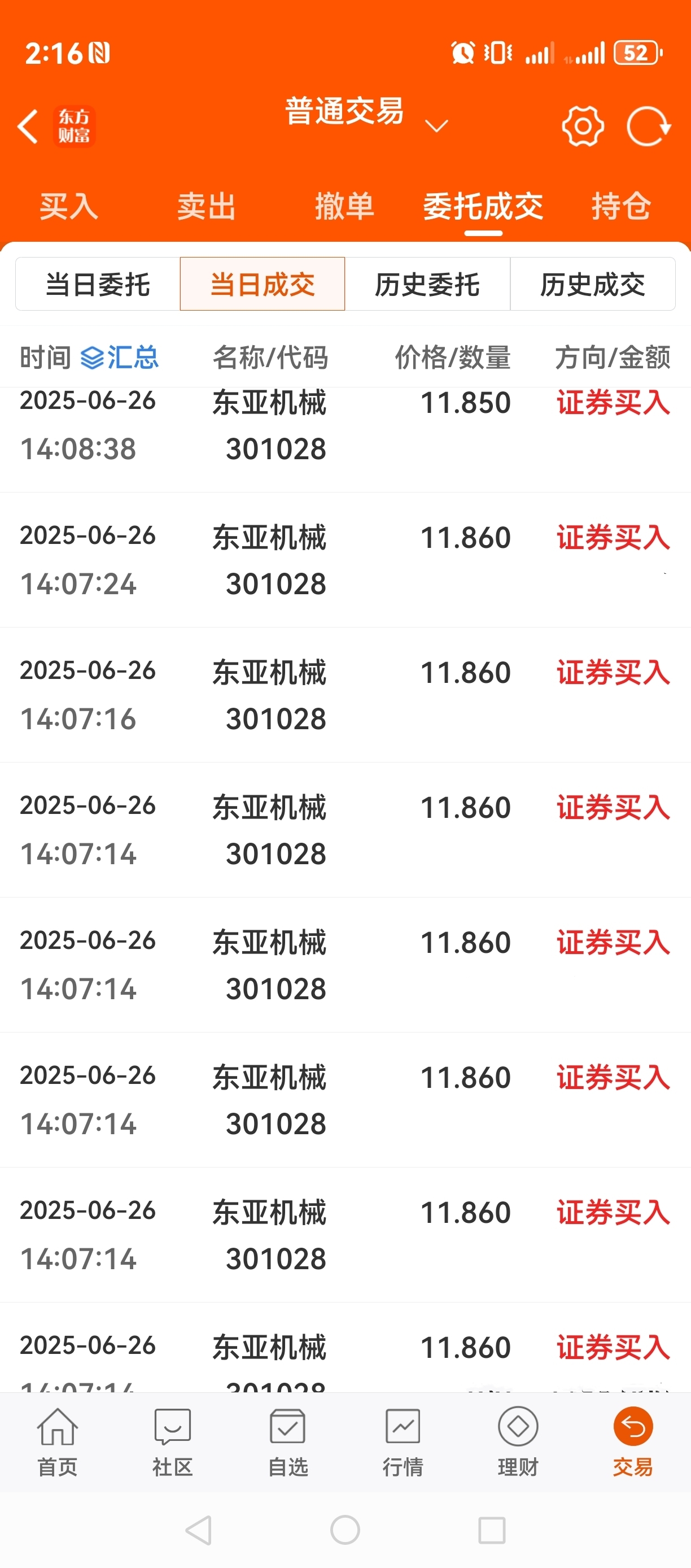The height and width of the screenshot is (1568, 691).
Task: Switch to the 撤单 tab
Action: click(345, 206)
